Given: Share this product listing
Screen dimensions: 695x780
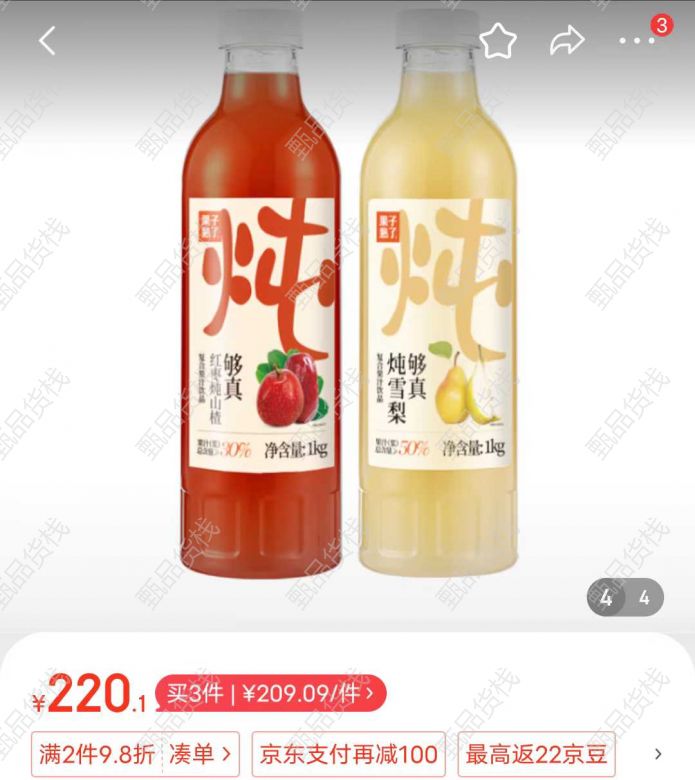Looking at the screenshot, I should (x=567, y=41).
